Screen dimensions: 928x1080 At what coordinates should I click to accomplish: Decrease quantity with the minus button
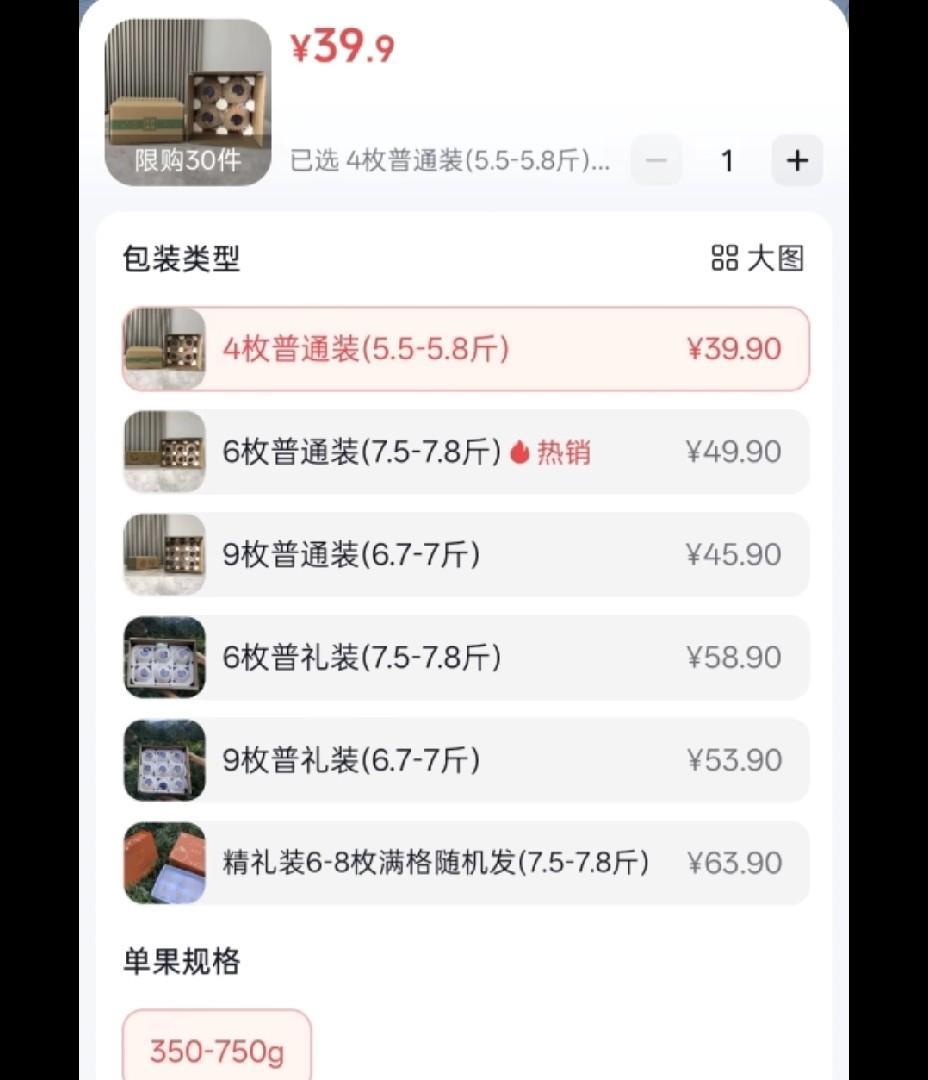pyautogui.click(x=657, y=160)
